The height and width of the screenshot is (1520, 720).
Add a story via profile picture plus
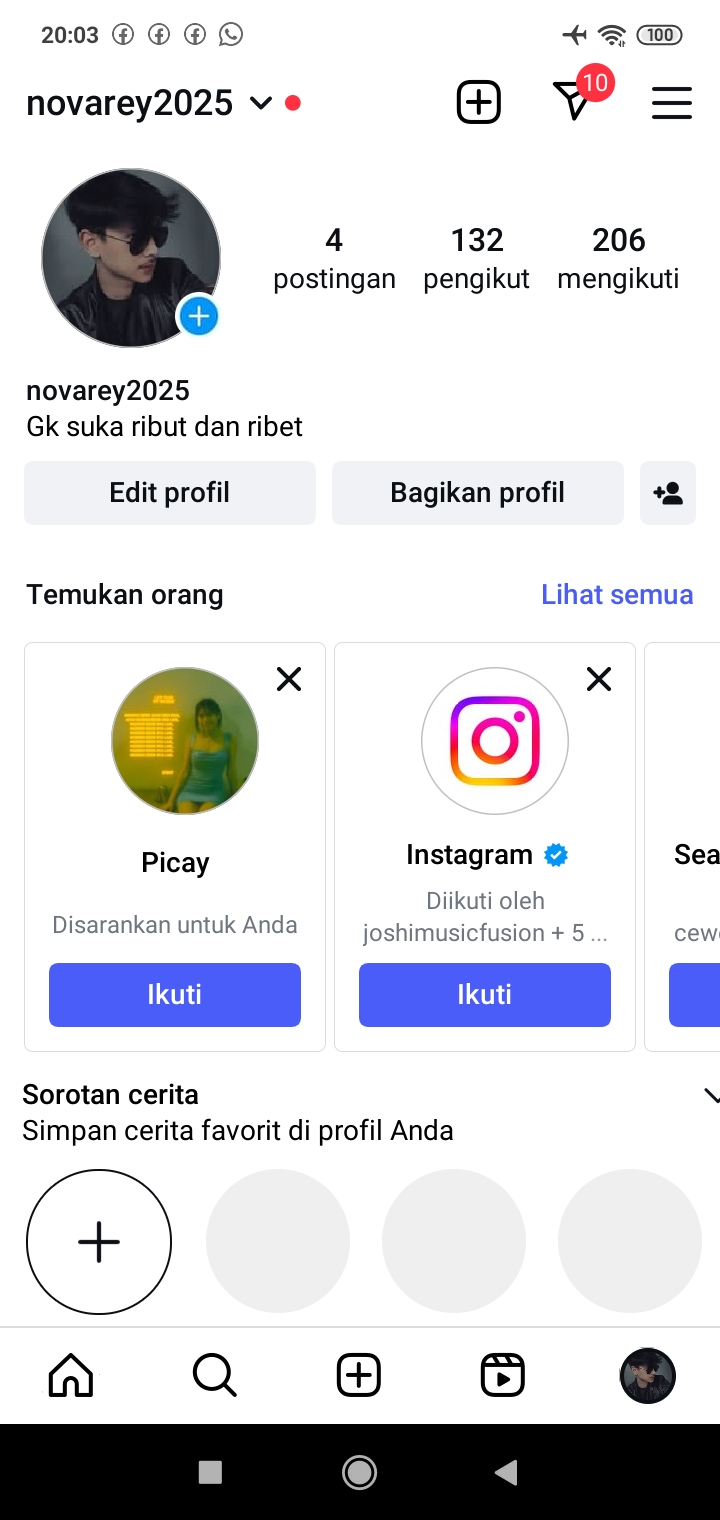199,317
